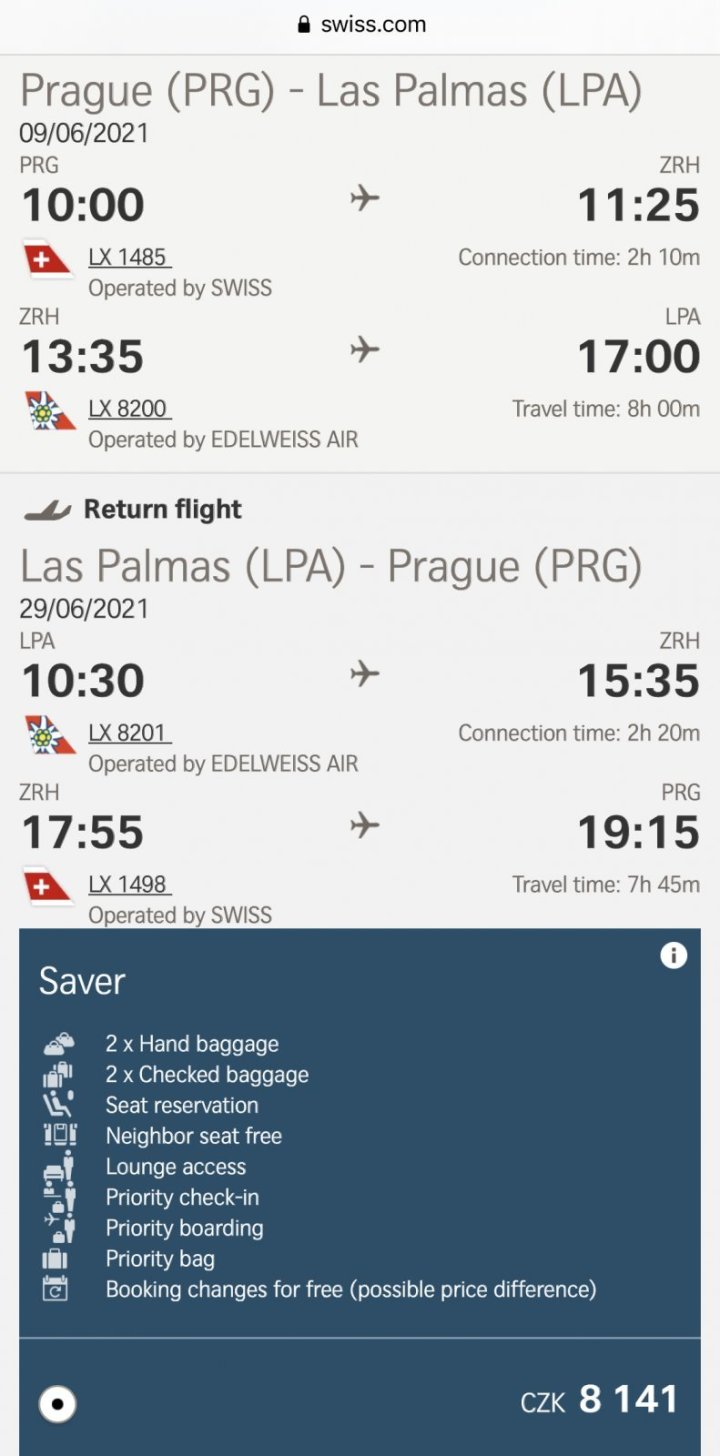Open flight LX 1498 details link
The image size is (720, 1456).
(x=128, y=885)
